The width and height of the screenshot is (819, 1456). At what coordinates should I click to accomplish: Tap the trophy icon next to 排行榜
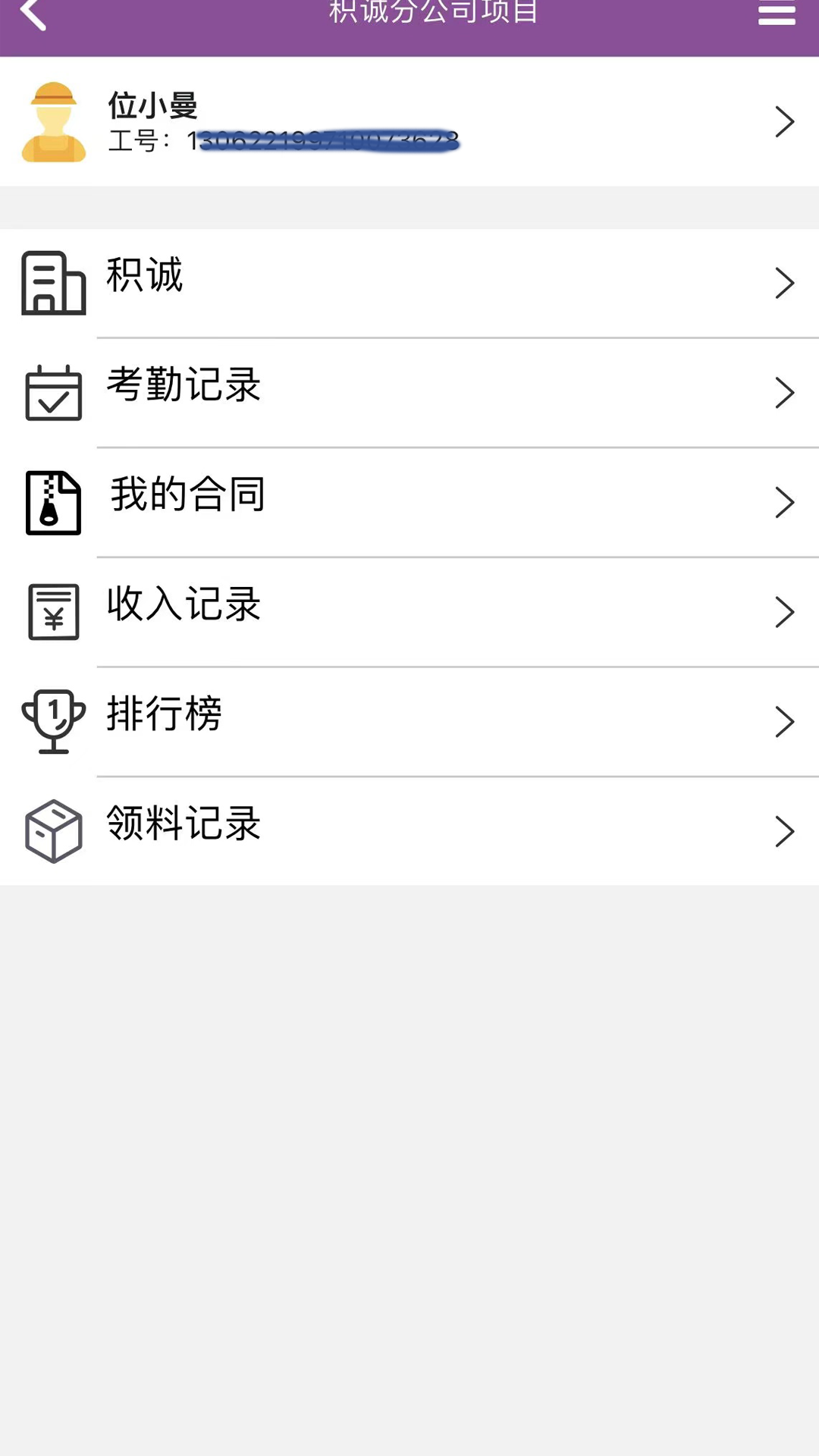click(x=52, y=720)
